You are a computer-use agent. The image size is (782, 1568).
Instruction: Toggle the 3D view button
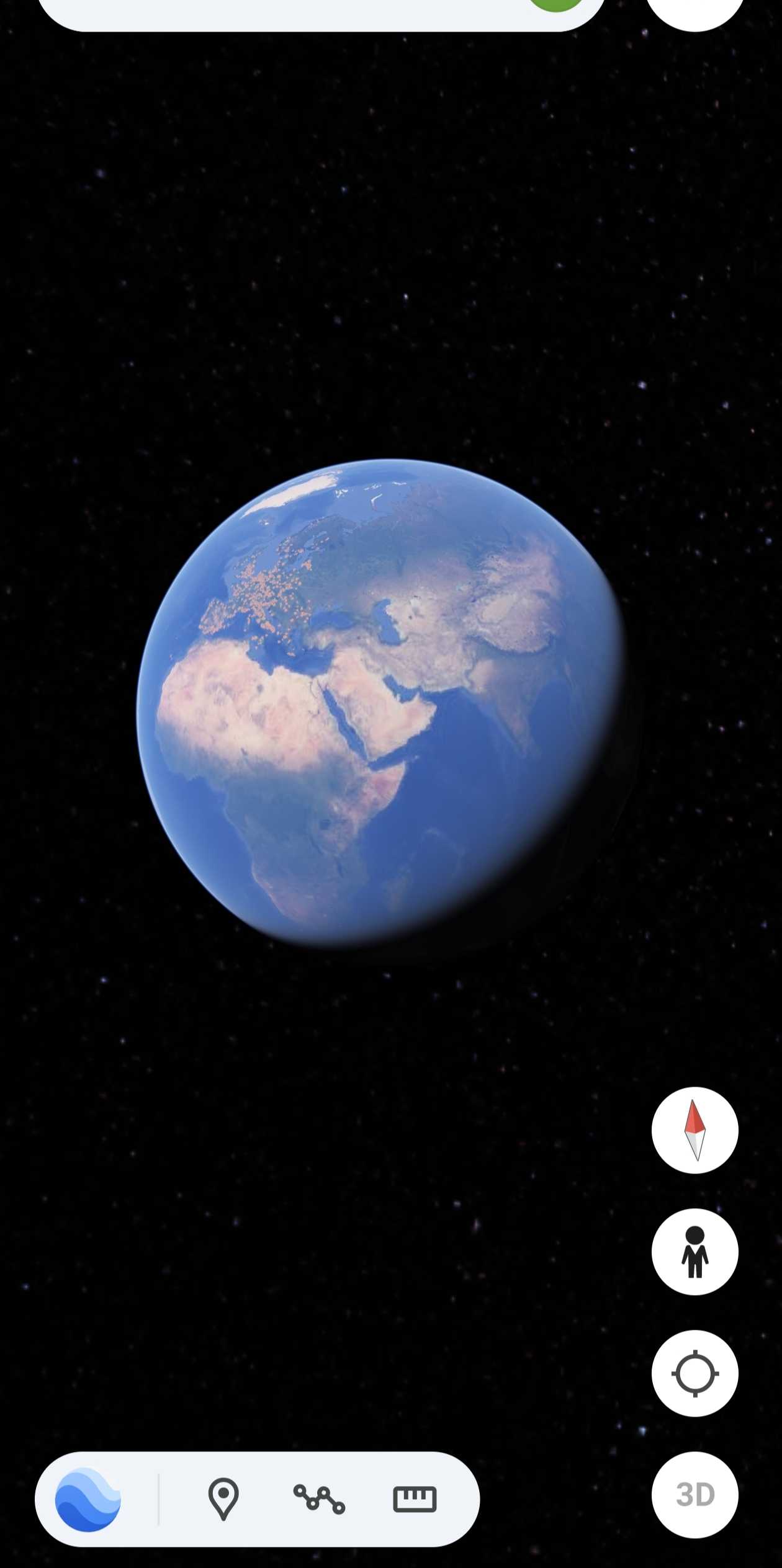[694, 1495]
